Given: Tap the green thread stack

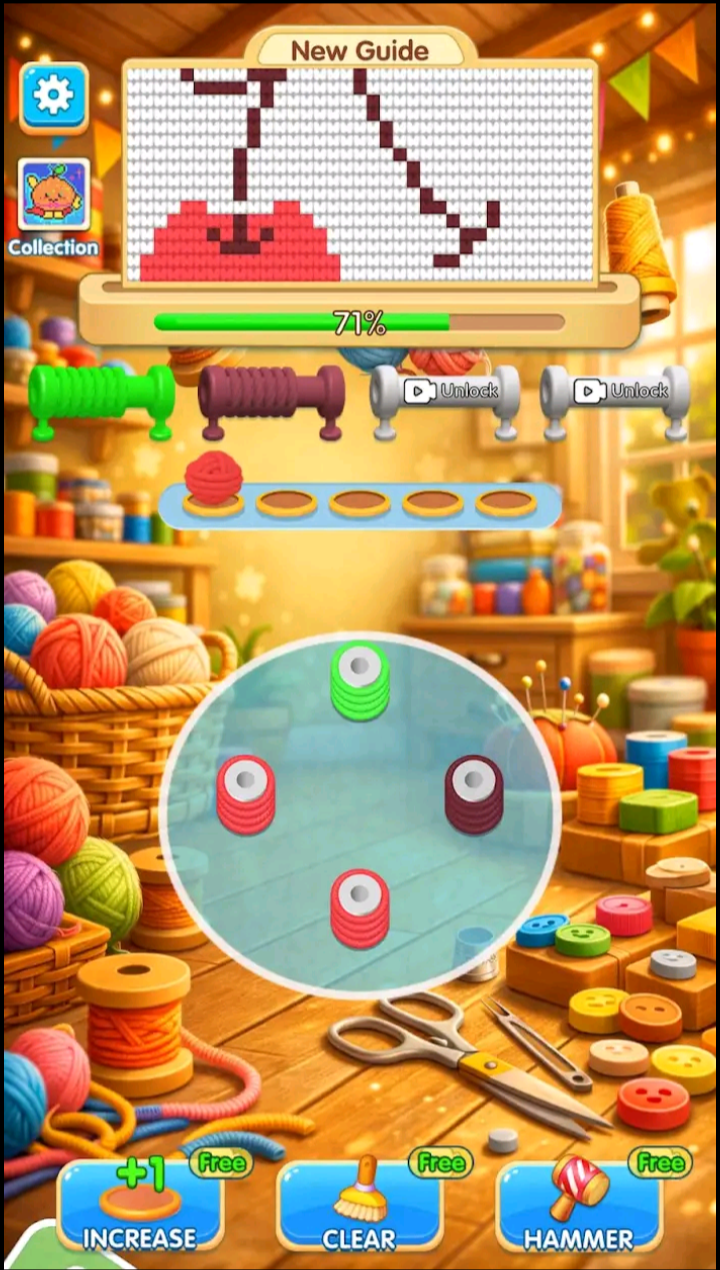Looking at the screenshot, I should (x=360, y=681).
